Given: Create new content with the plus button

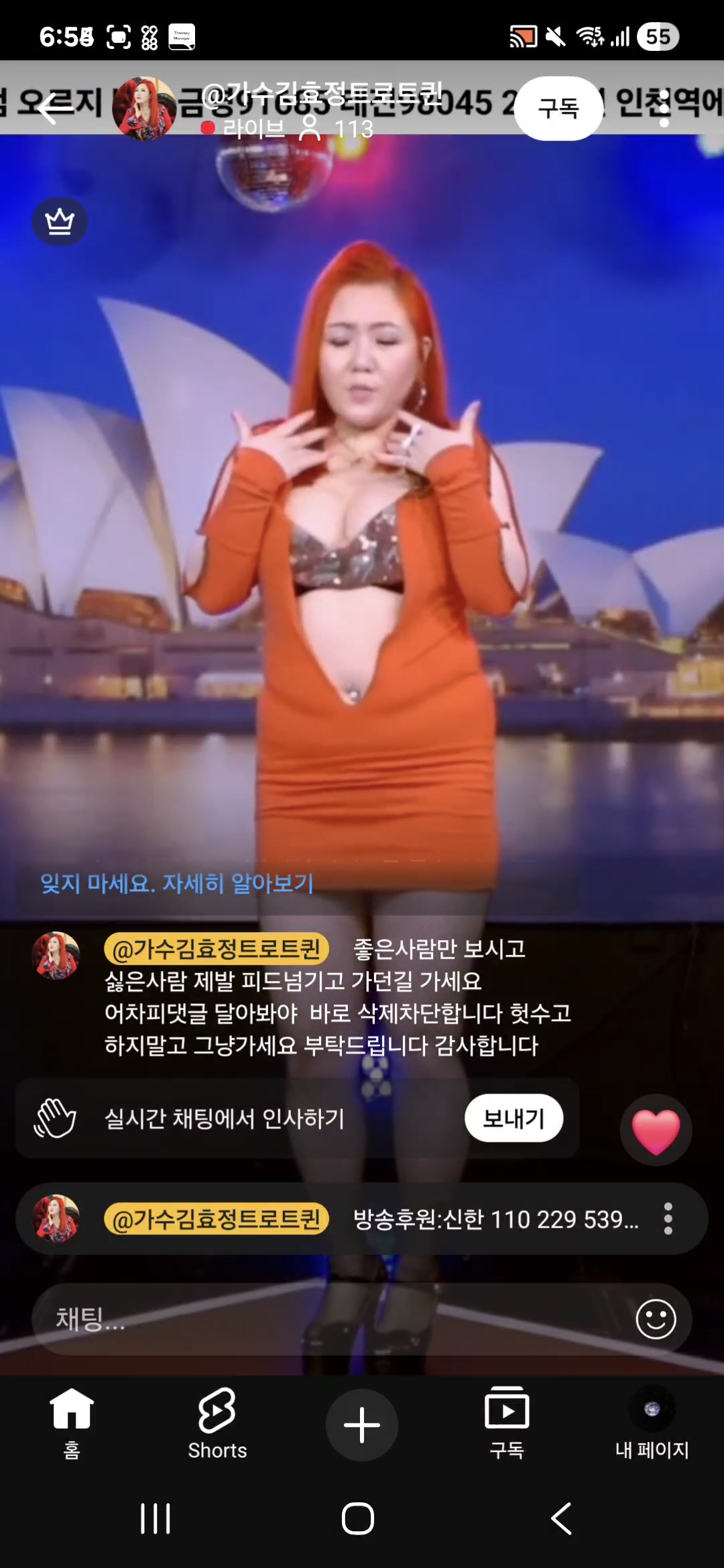Looking at the screenshot, I should coord(362,1425).
